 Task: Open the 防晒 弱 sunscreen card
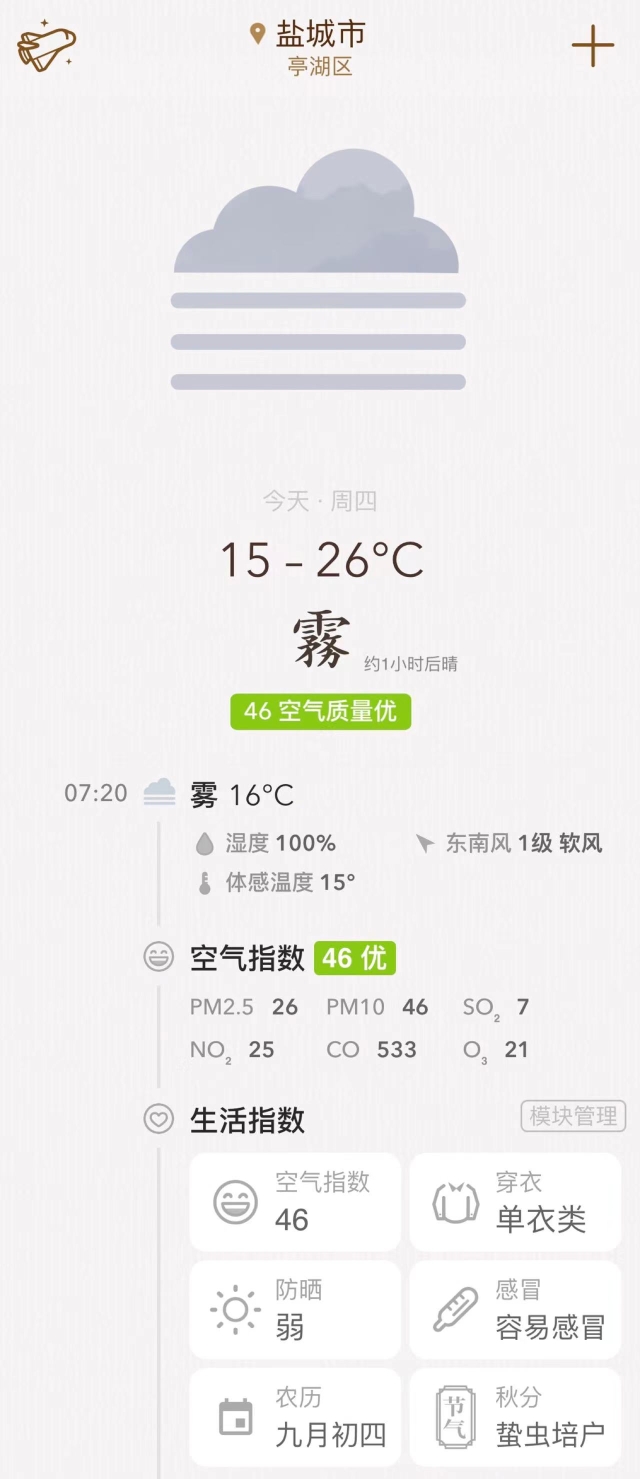click(x=295, y=1309)
